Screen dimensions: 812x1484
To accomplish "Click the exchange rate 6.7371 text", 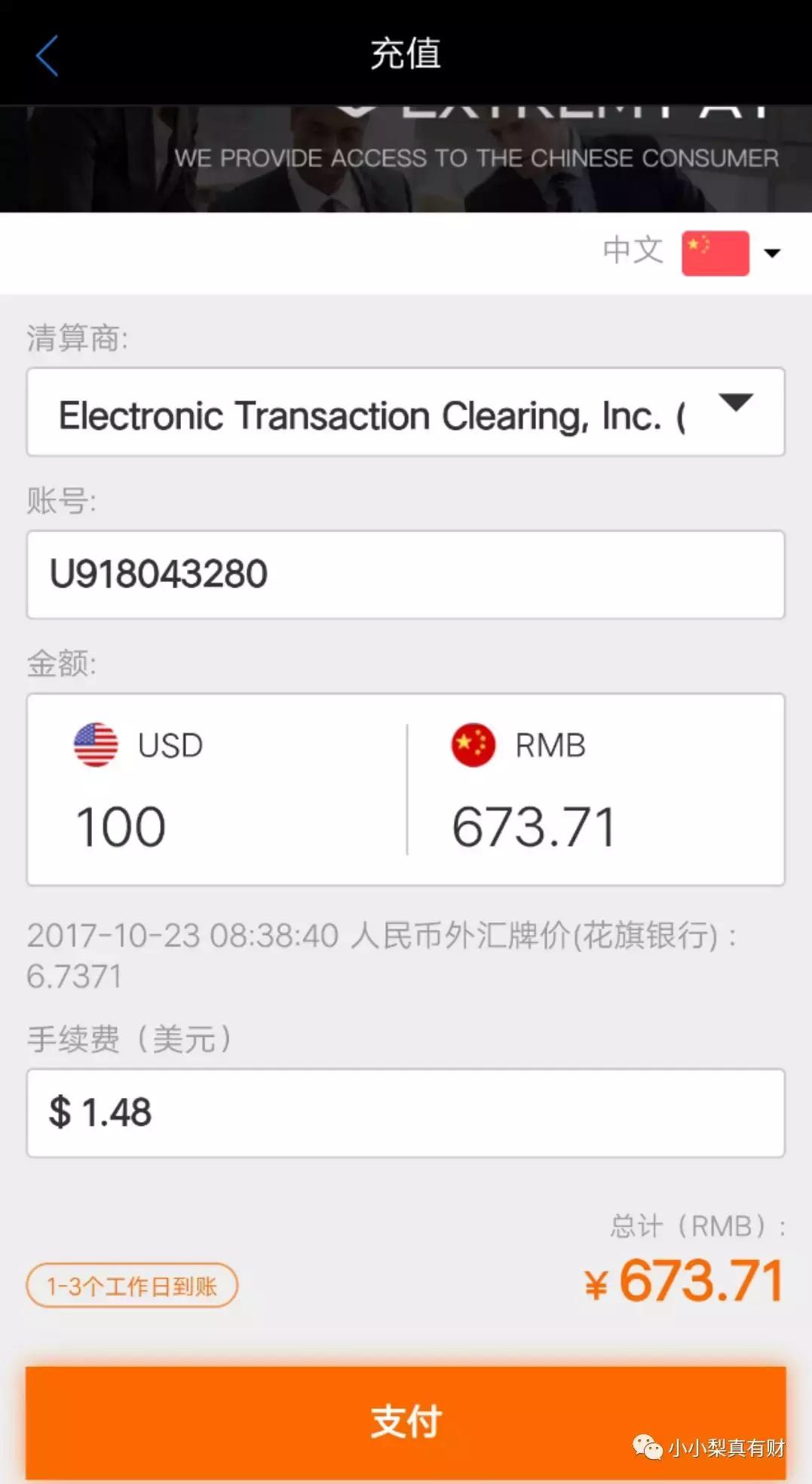I will 73,975.
